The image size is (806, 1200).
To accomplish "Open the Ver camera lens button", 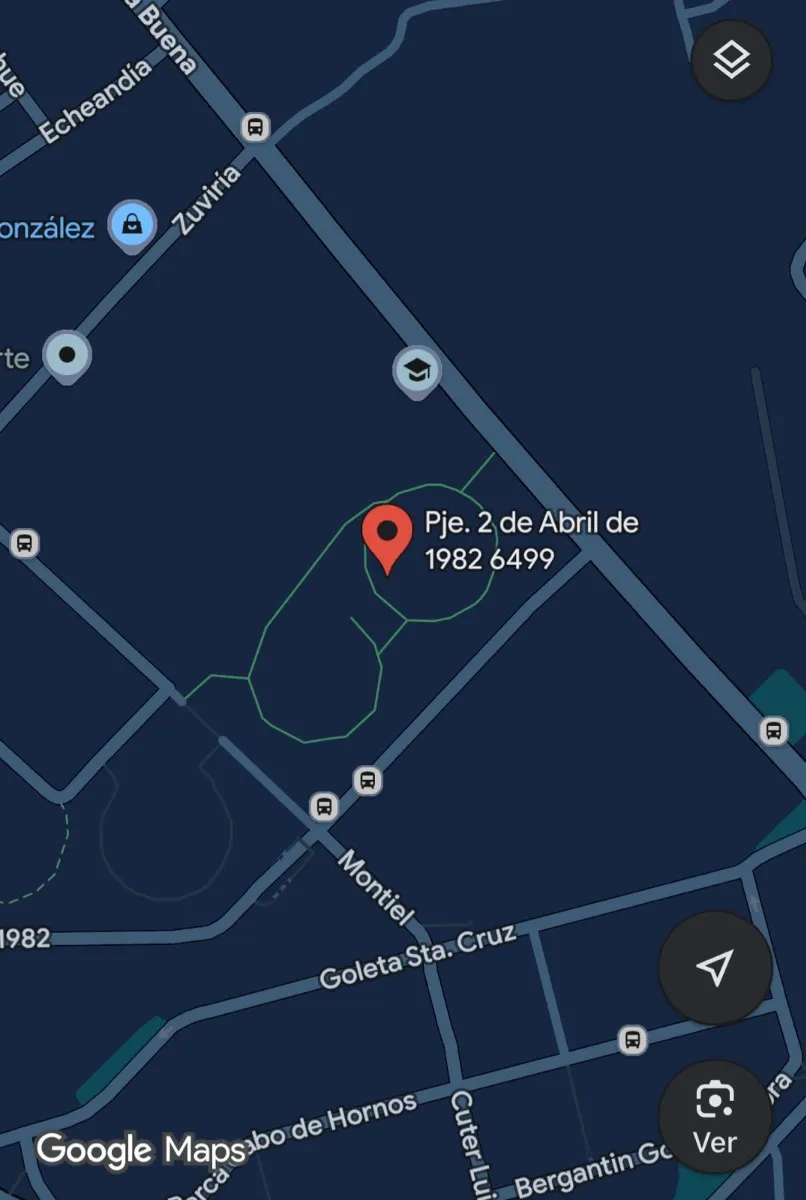I will 714,1116.
